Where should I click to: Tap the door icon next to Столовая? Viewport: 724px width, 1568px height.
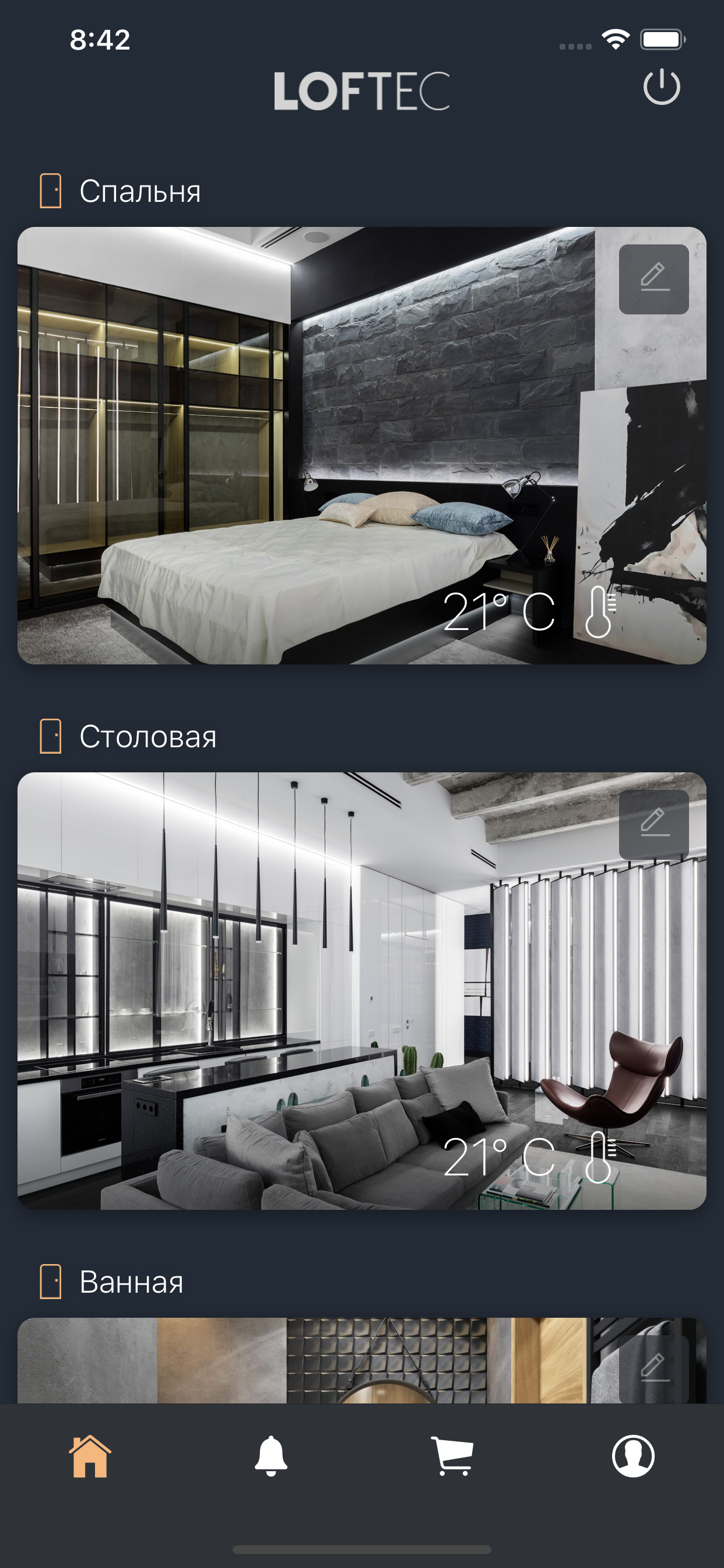pos(50,737)
